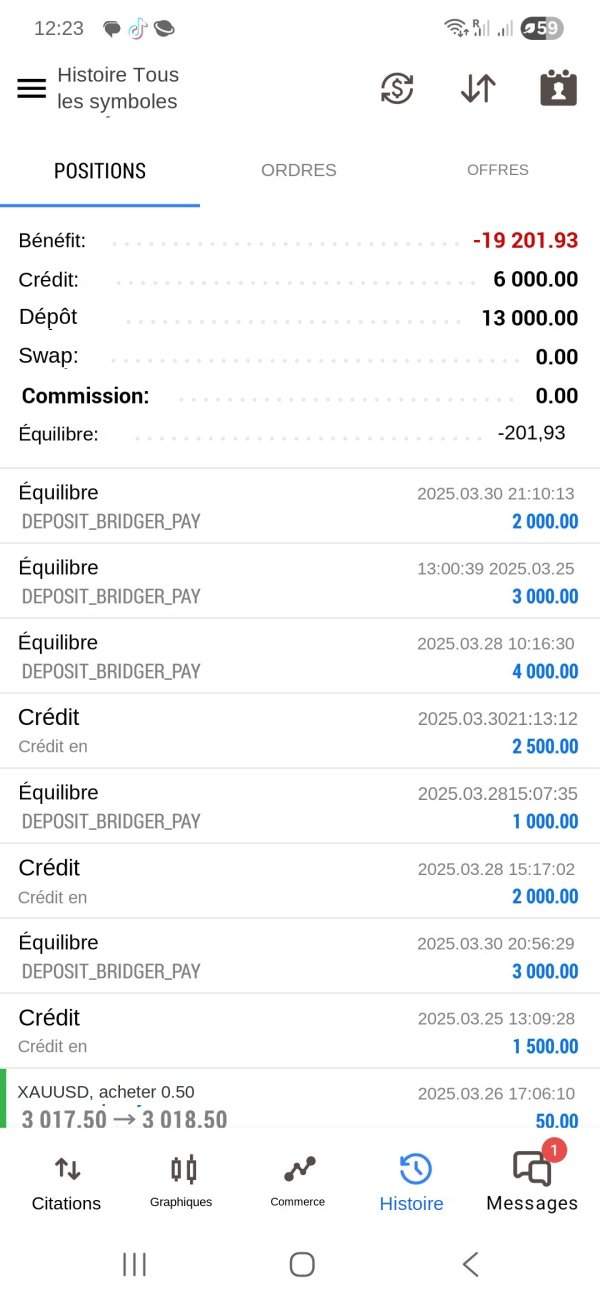Go to the Citations tab
The width and height of the screenshot is (600, 1300).
pos(66,1183)
